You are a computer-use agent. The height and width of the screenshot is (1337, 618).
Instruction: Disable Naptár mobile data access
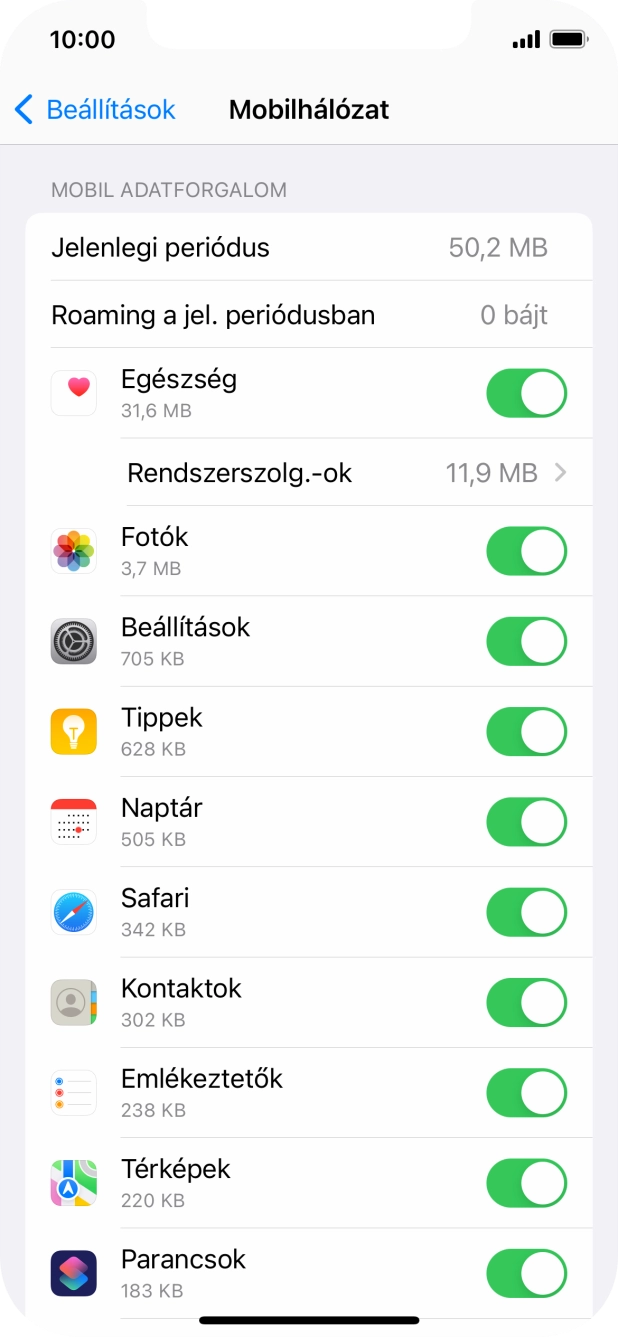pos(526,822)
